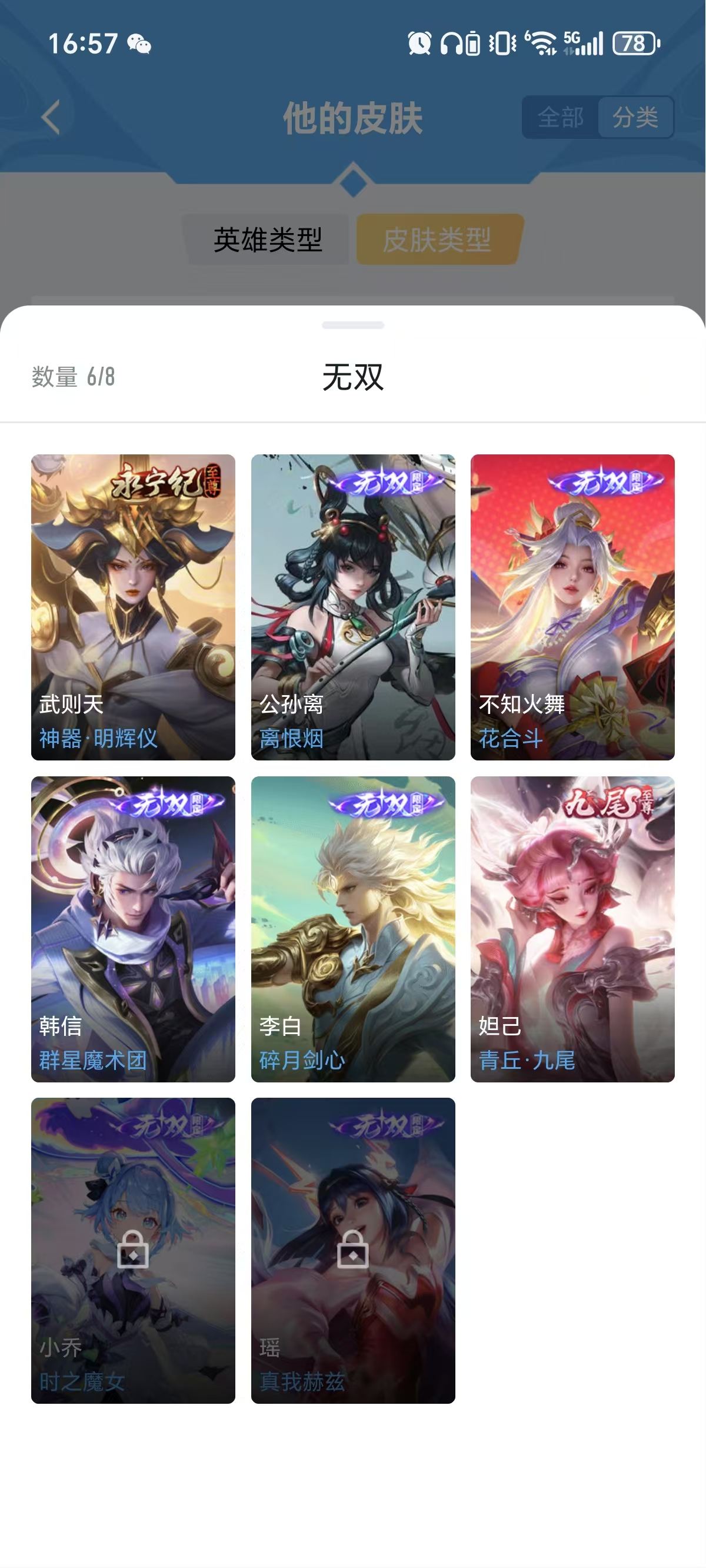706x1568 pixels.
Task: Select the 英雄类型 tab
Action: point(268,239)
